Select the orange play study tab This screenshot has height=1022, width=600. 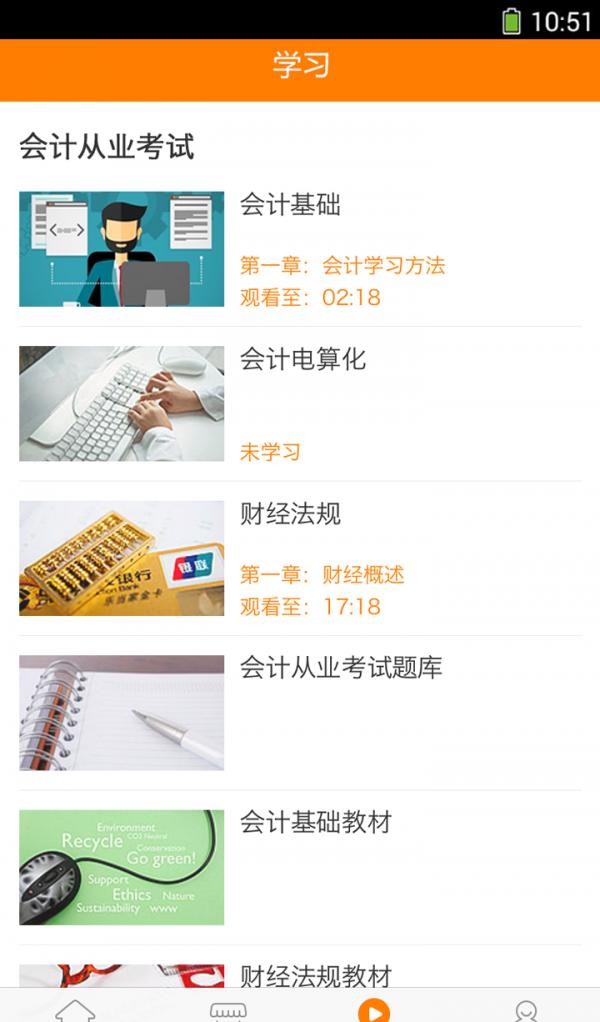click(x=375, y=1010)
